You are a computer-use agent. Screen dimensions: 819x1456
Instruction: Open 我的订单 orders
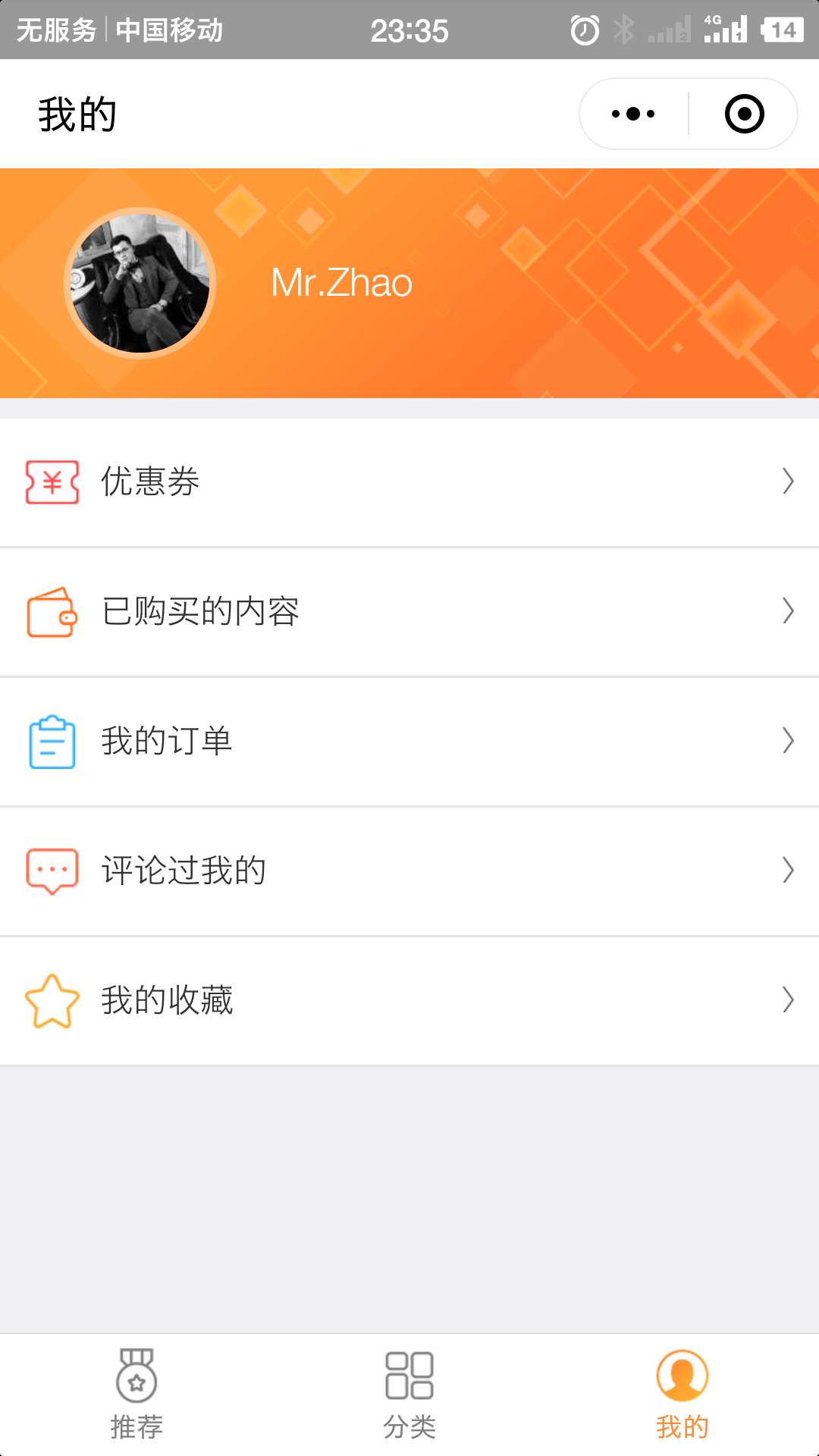(409, 741)
